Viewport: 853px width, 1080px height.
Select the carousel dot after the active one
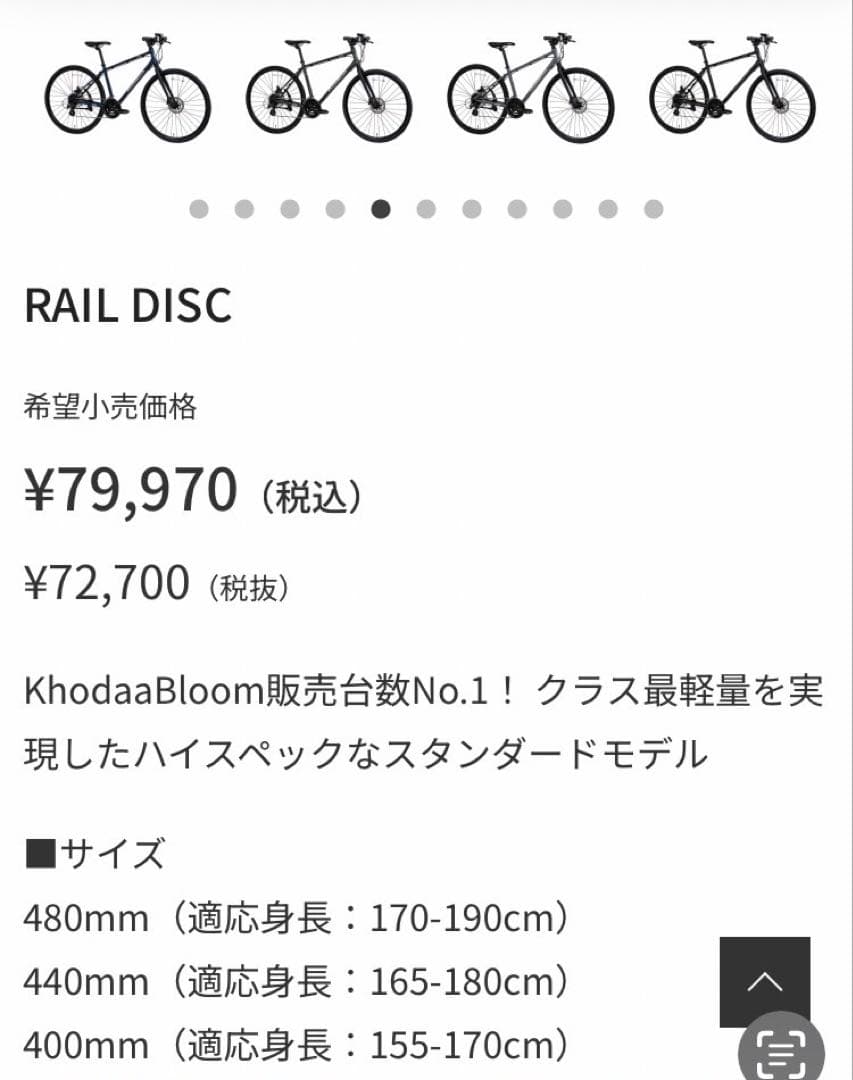pos(425,209)
